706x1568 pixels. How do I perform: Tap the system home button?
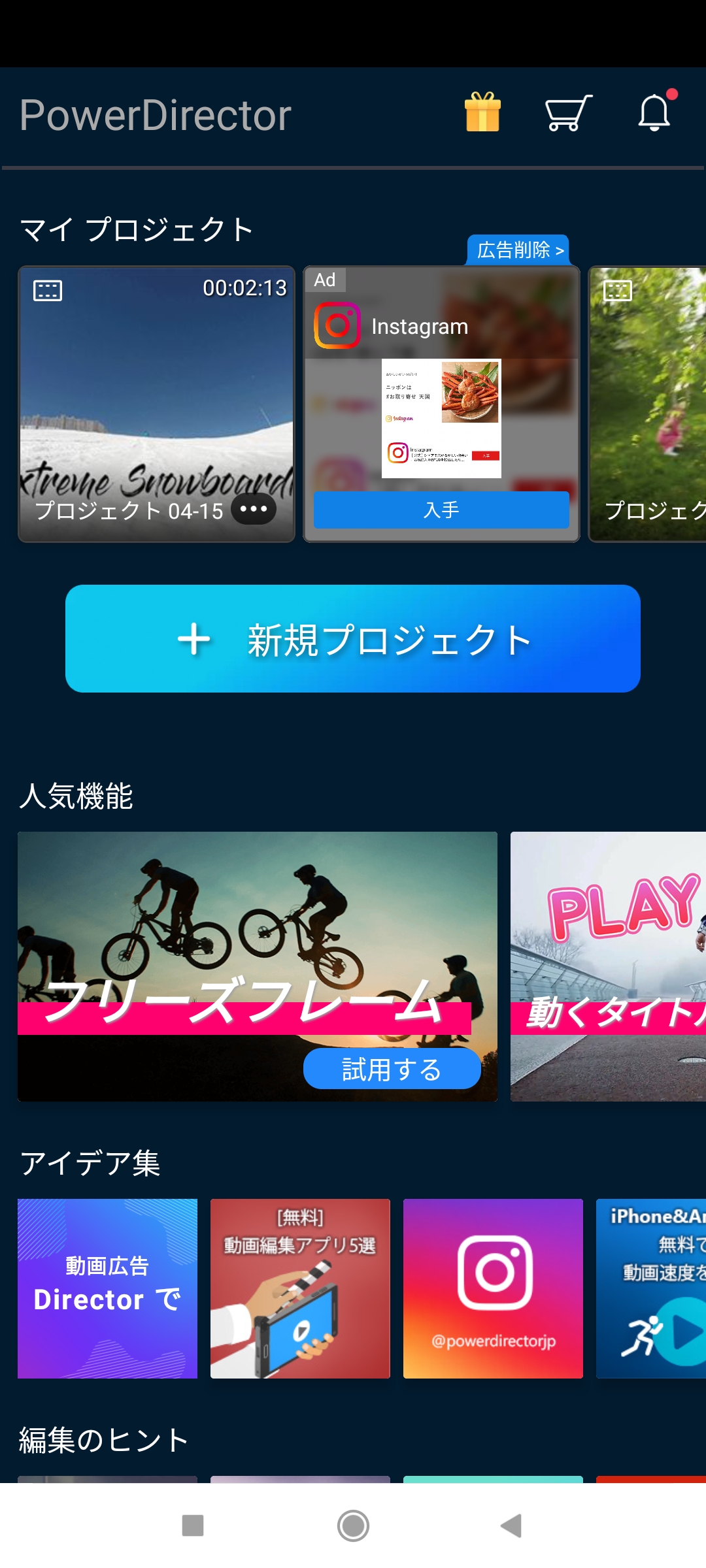[x=353, y=1526]
